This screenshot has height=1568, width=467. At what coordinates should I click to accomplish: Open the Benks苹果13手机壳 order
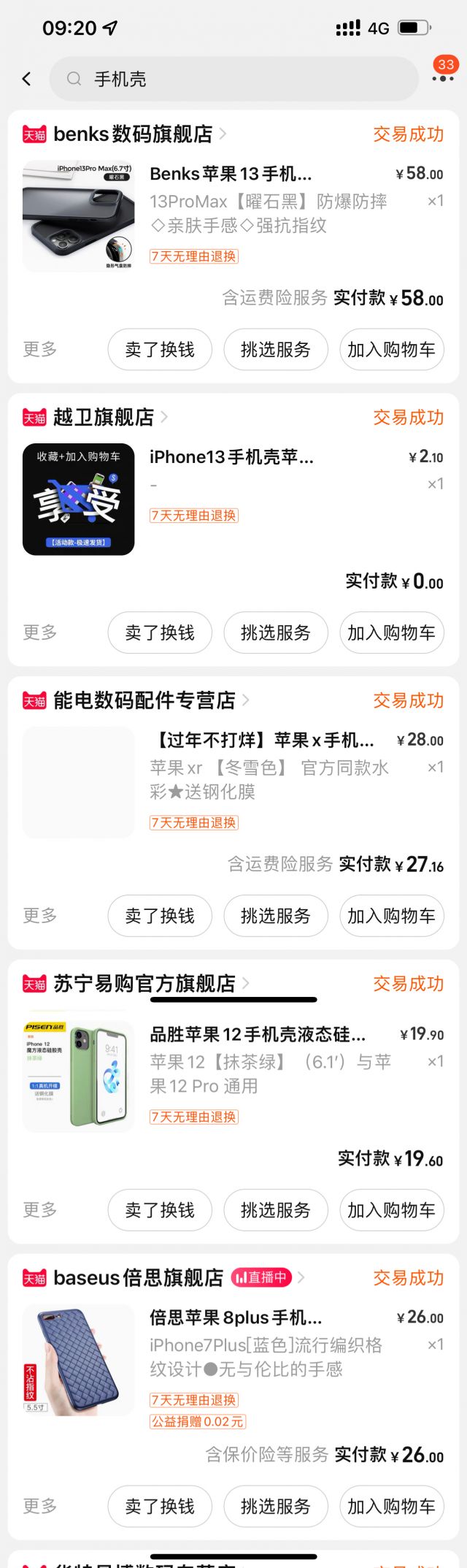[231, 175]
